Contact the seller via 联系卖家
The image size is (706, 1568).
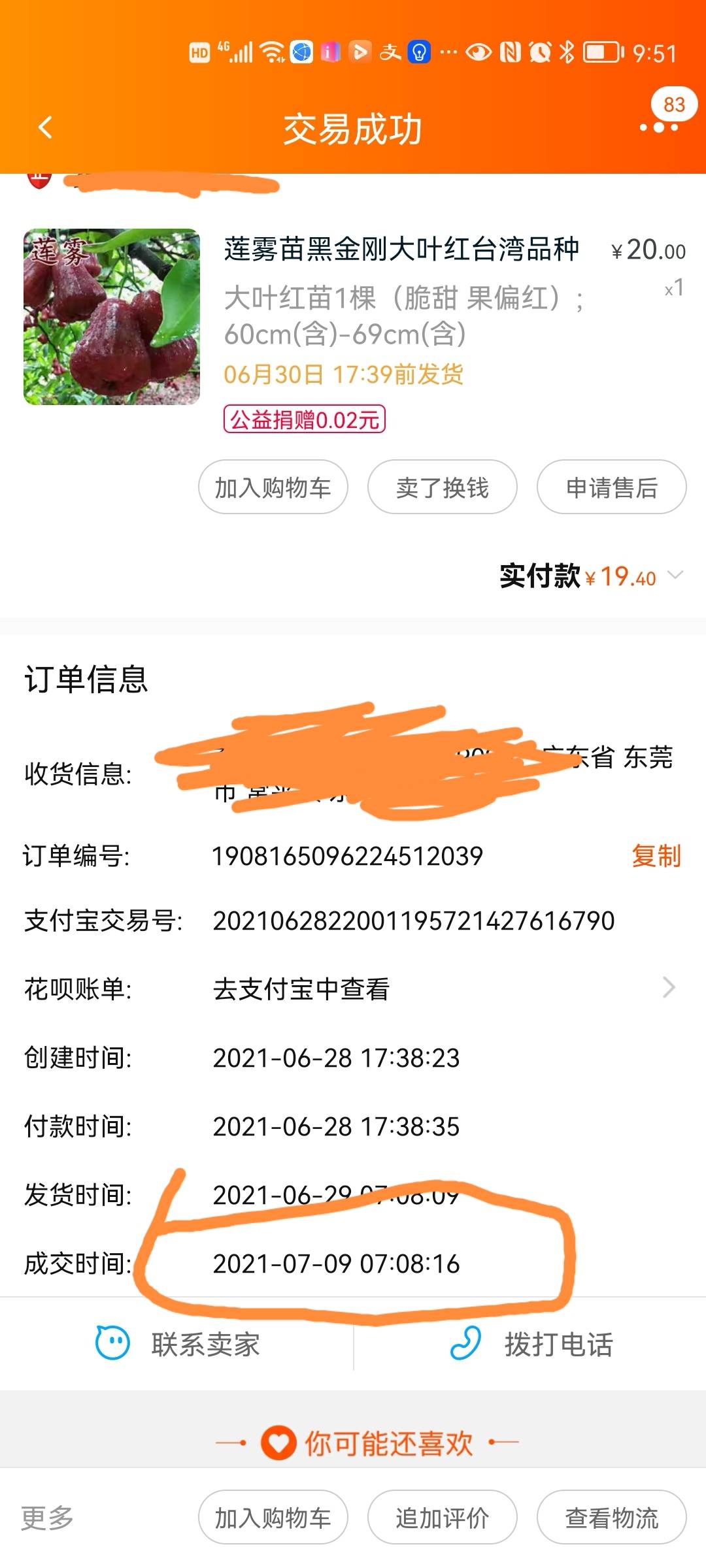point(177,1345)
